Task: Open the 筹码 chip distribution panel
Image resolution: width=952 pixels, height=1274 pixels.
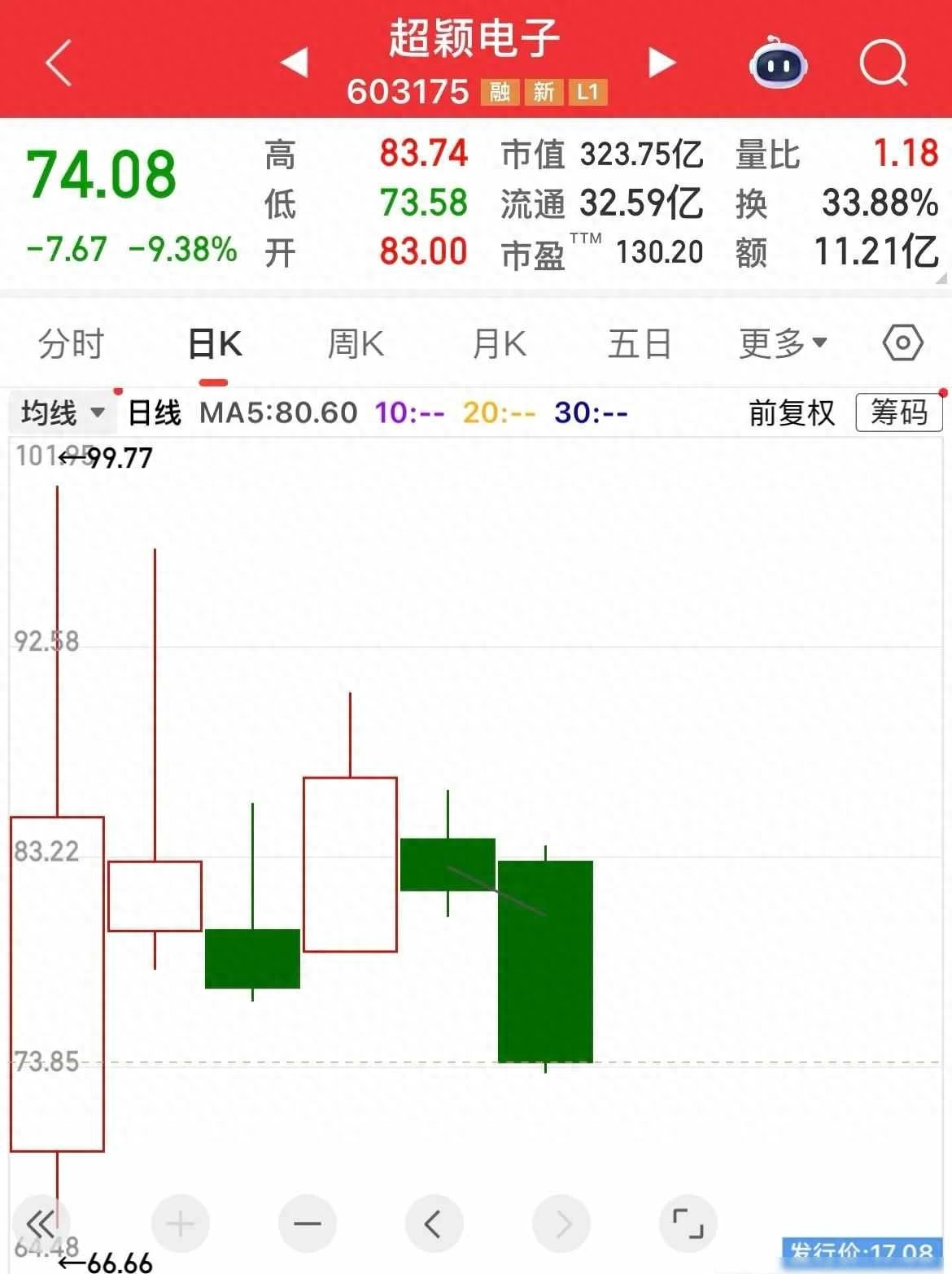Action: 898,413
